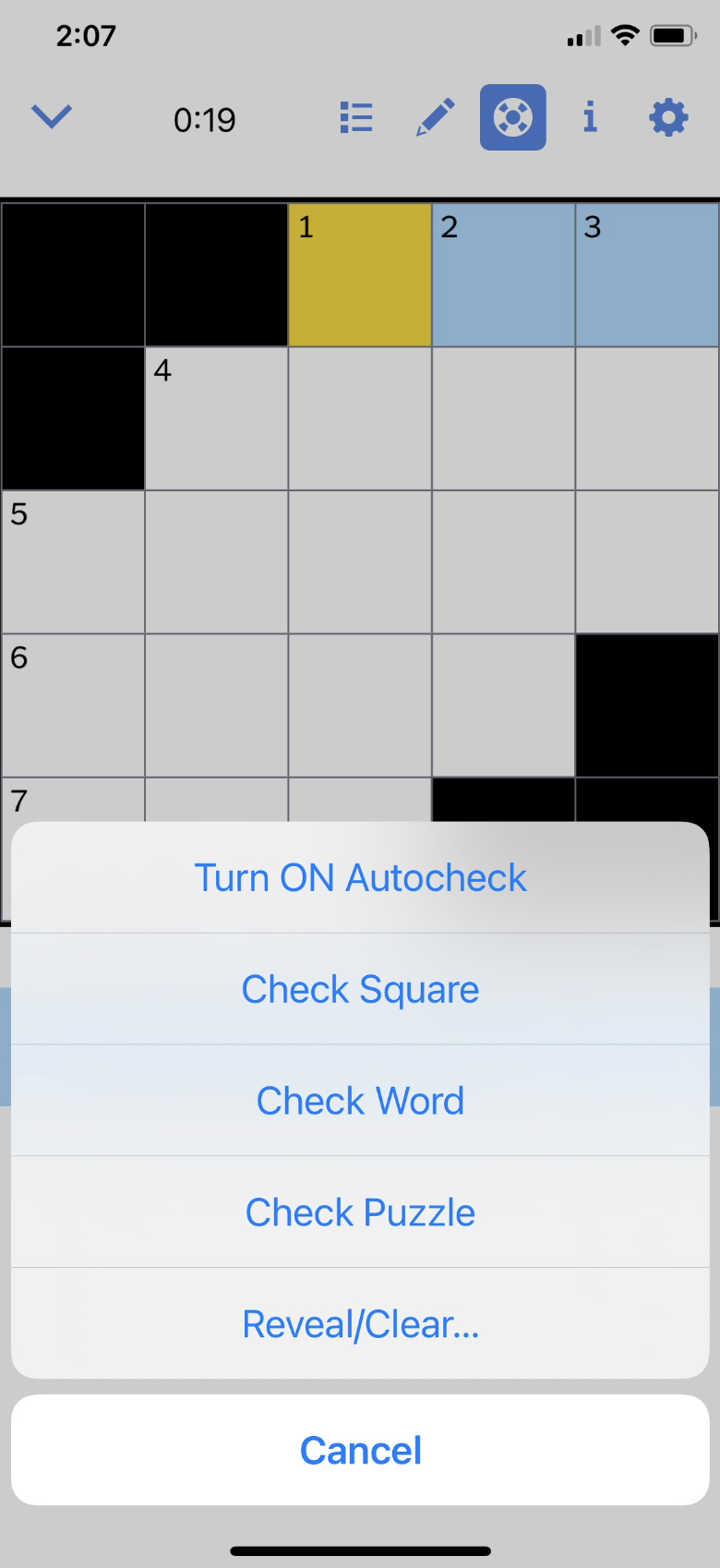Toggle pencil mode
720x1568 pixels.
pyautogui.click(x=435, y=117)
